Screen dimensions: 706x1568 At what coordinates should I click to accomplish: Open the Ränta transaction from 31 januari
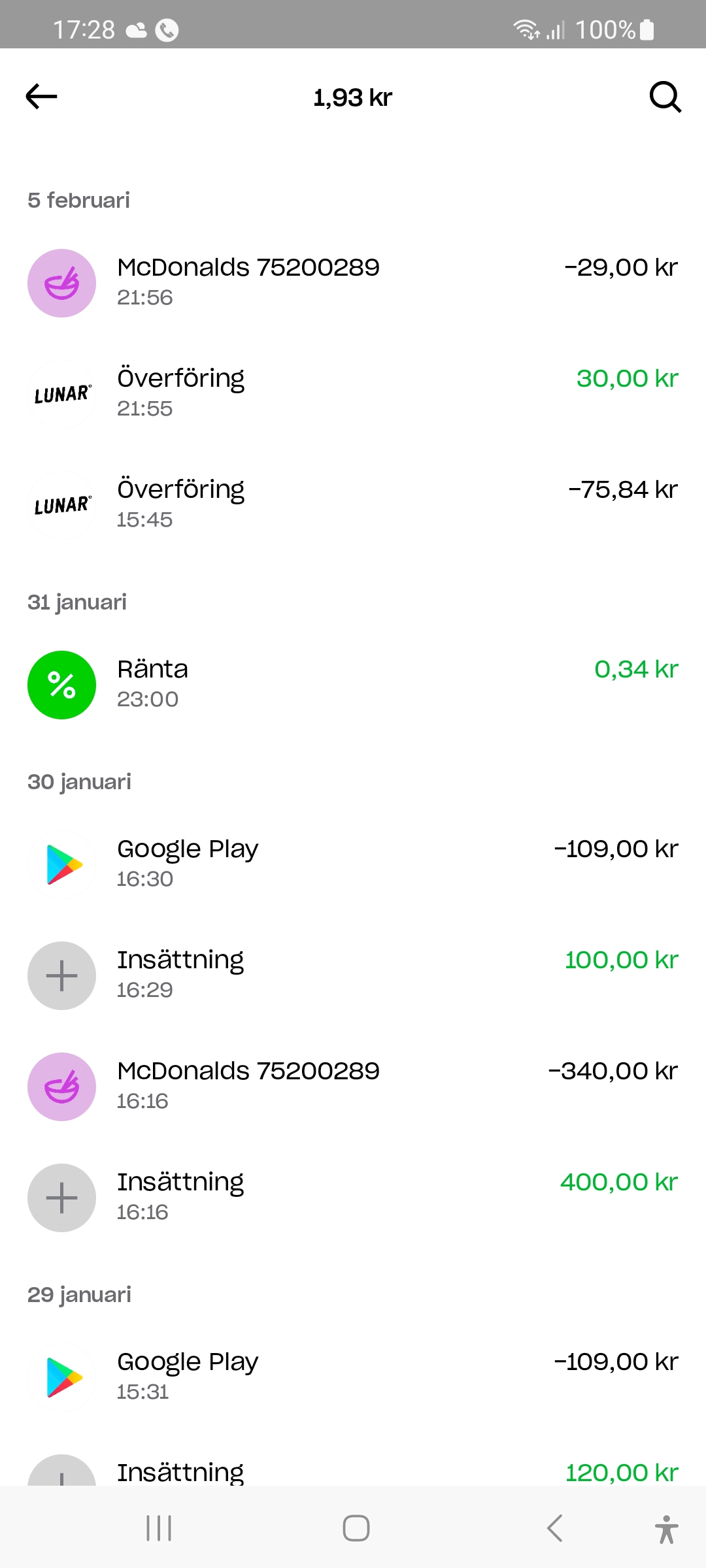pos(353,684)
